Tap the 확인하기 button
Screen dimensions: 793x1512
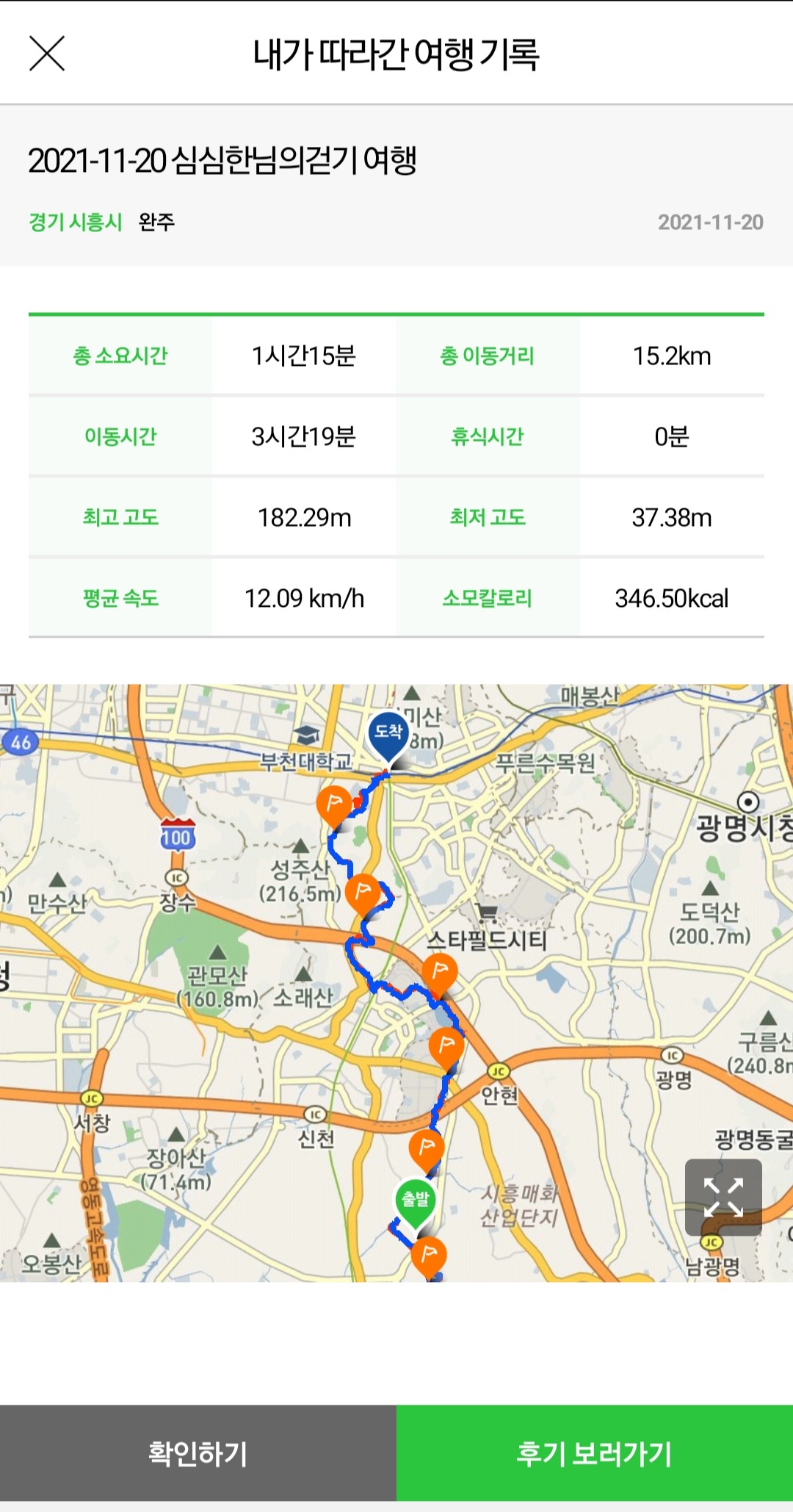pyautogui.click(x=198, y=1453)
